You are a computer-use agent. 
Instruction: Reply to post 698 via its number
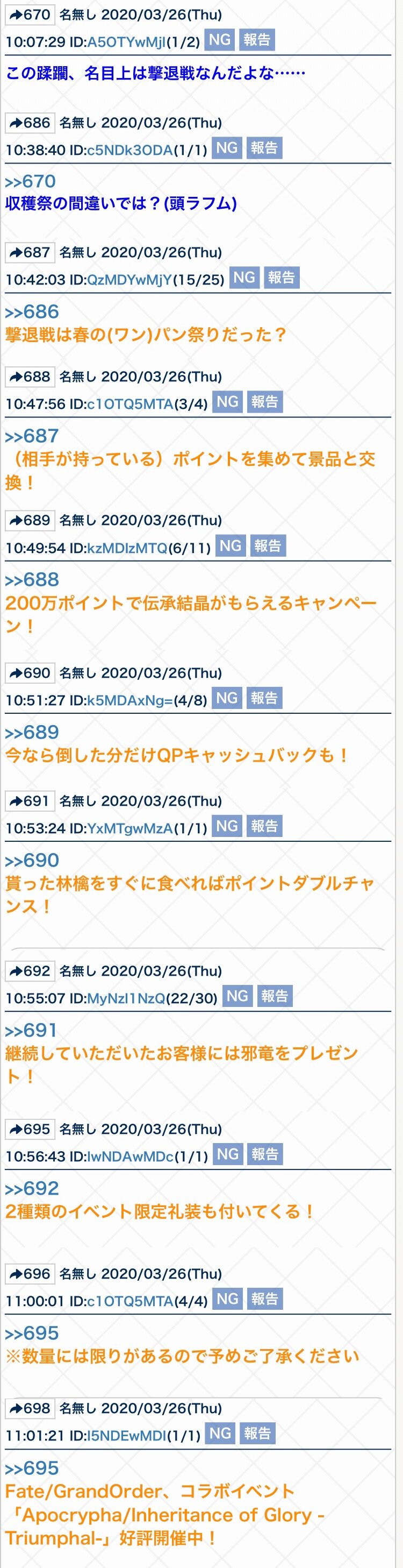(x=30, y=1408)
